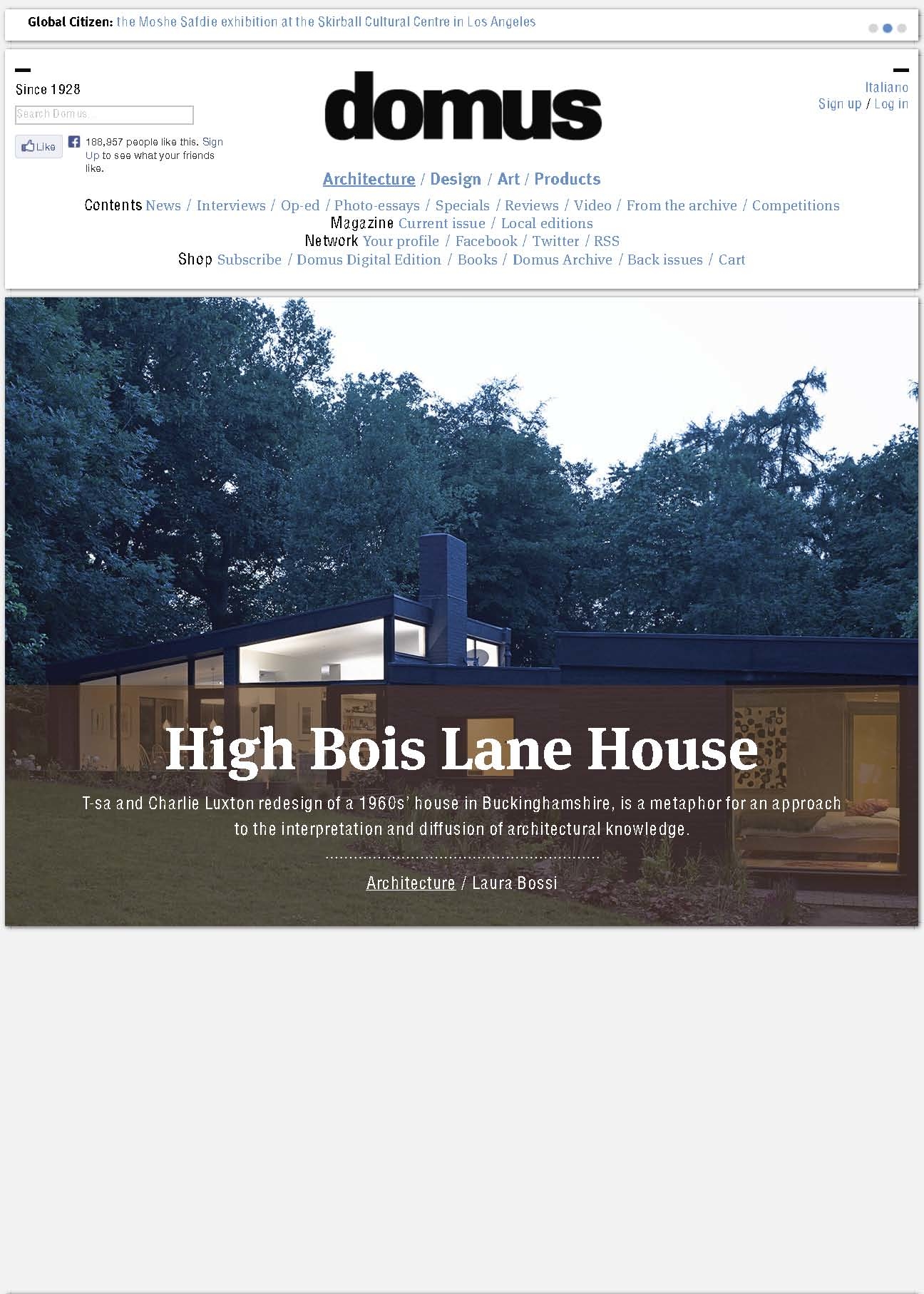Open the Moshe Safdie exhibition headline
This screenshot has width=924, height=1294.
pos(326,22)
